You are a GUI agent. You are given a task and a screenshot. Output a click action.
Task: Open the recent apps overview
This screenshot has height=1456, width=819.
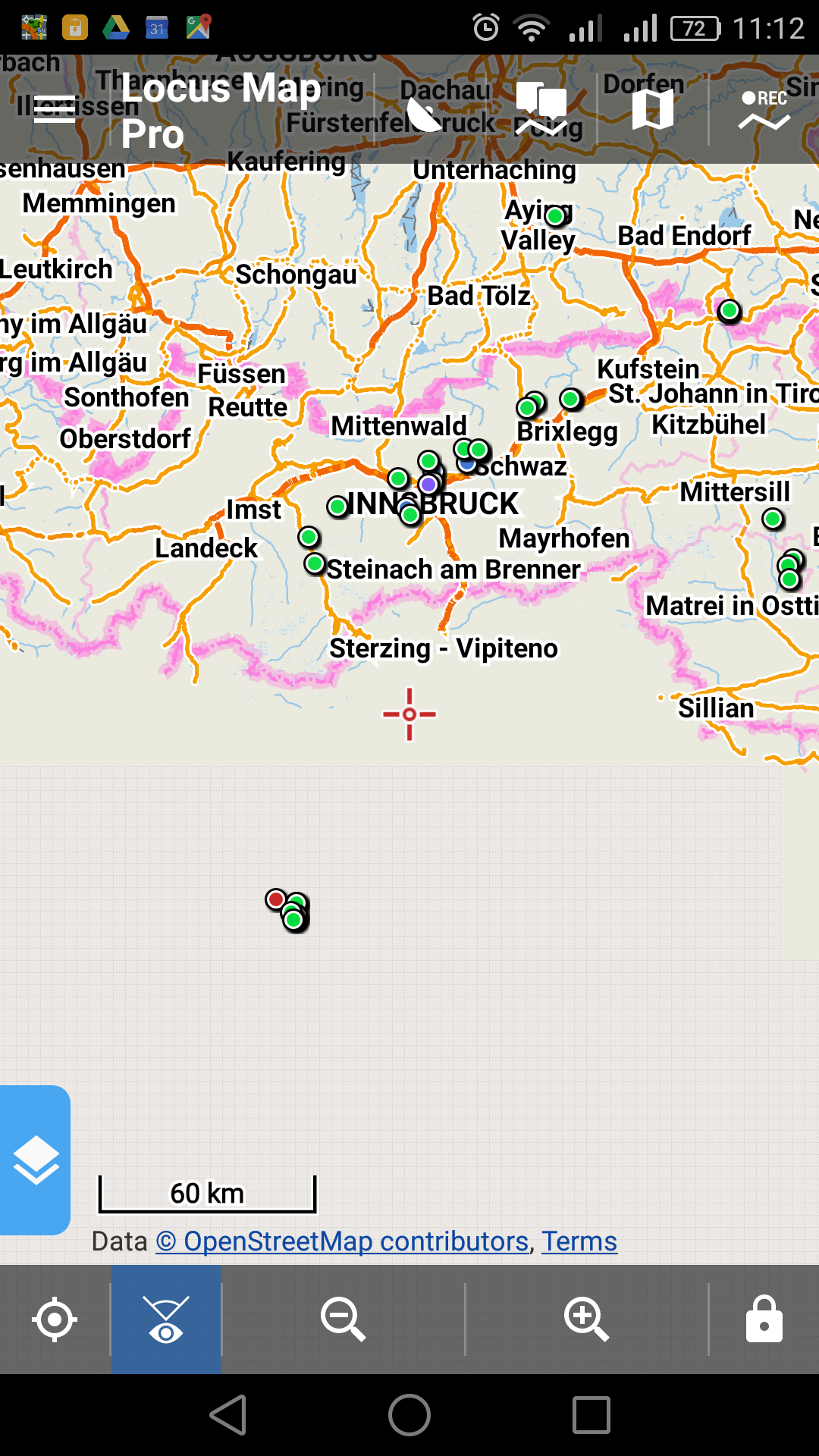pos(591,1415)
